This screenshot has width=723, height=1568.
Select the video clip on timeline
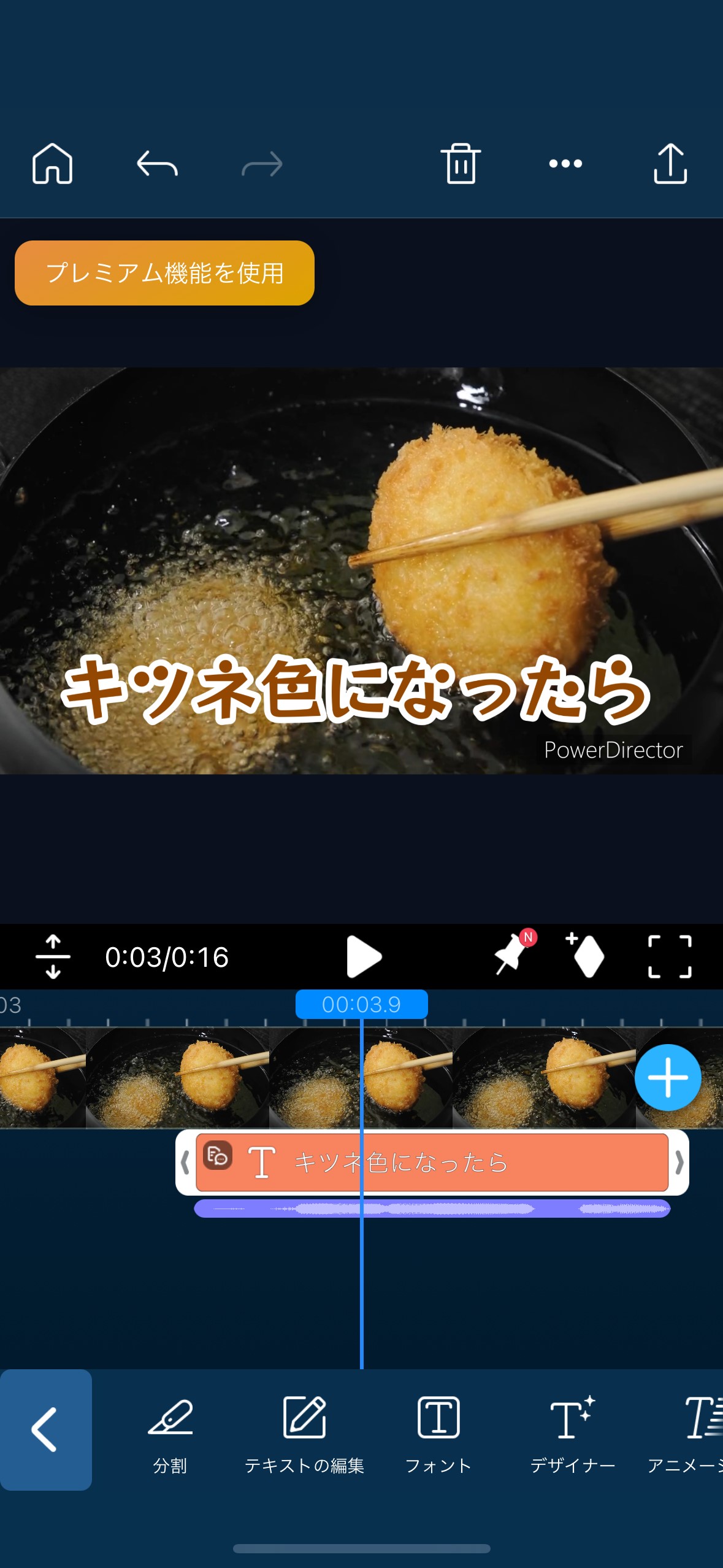184,1078
